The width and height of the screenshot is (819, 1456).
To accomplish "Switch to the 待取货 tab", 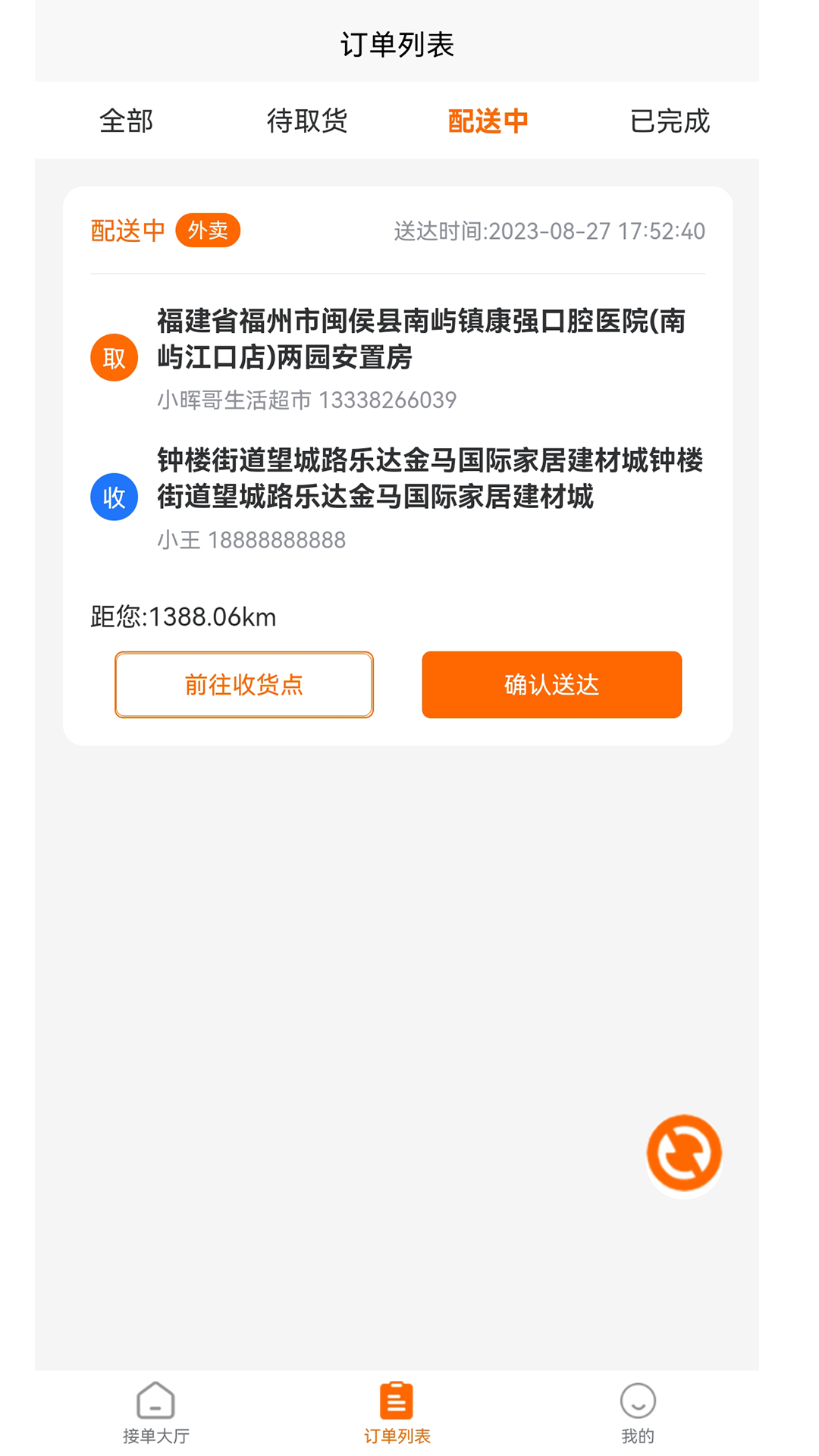I will coord(306,121).
